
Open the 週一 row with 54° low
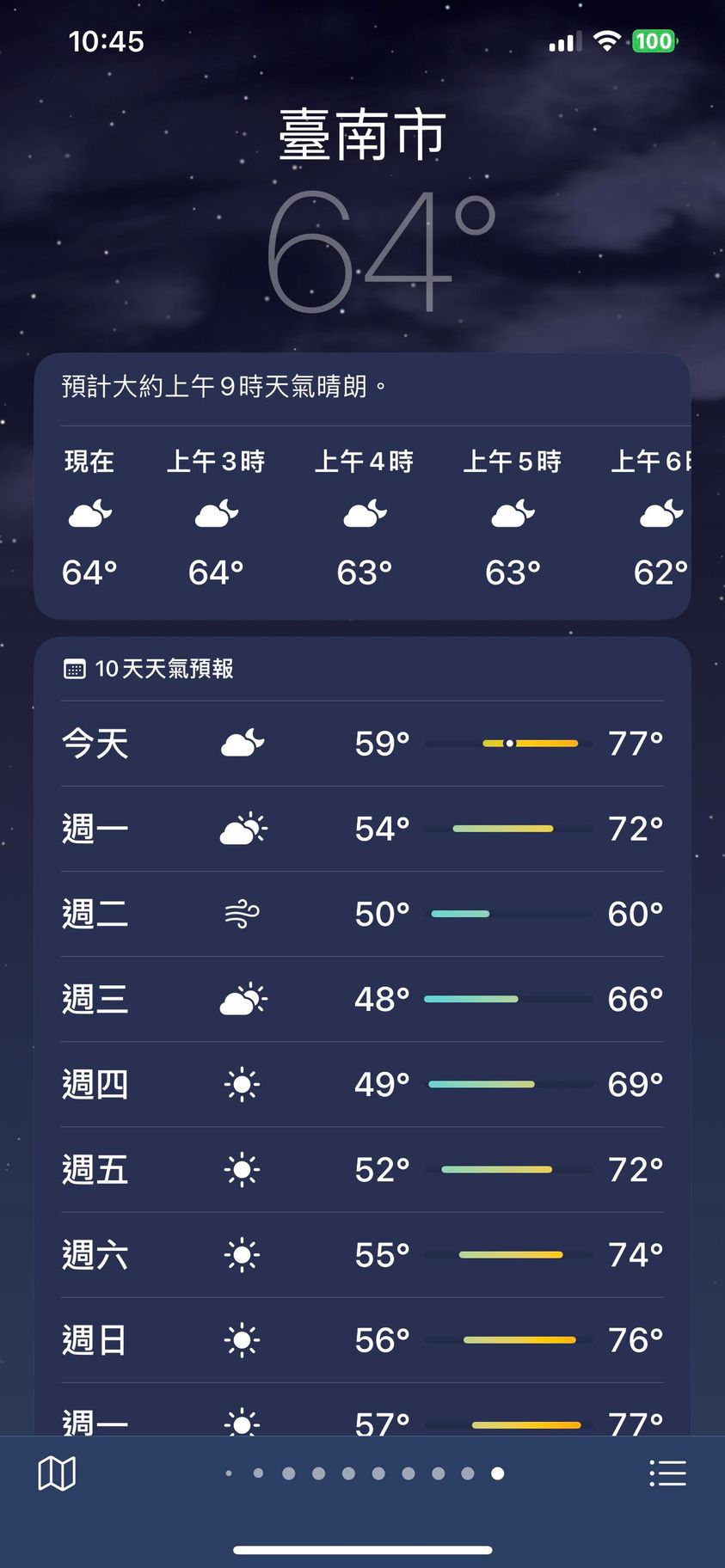point(362,829)
